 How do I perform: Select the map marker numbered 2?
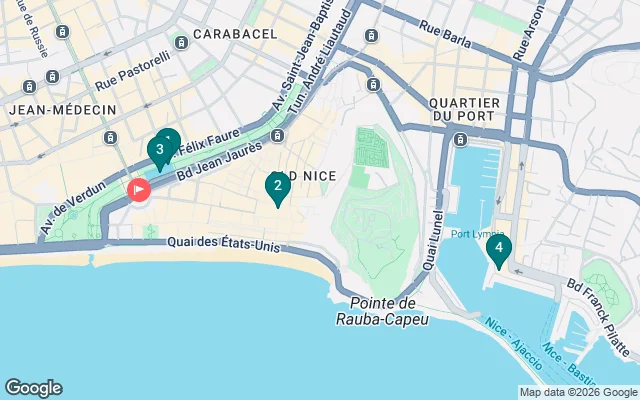point(277,185)
